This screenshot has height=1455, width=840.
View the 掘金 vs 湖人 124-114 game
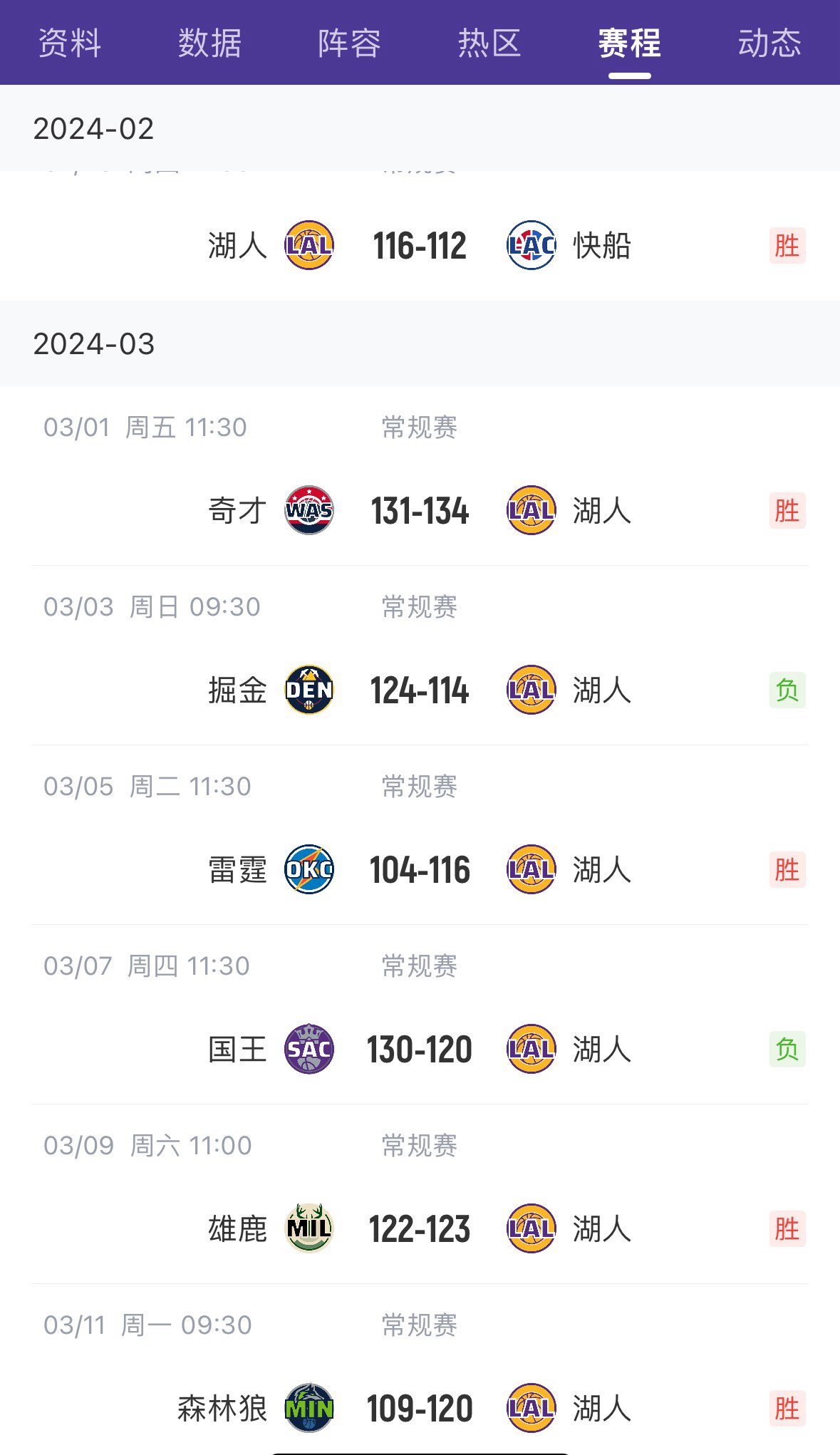pyautogui.click(x=420, y=690)
